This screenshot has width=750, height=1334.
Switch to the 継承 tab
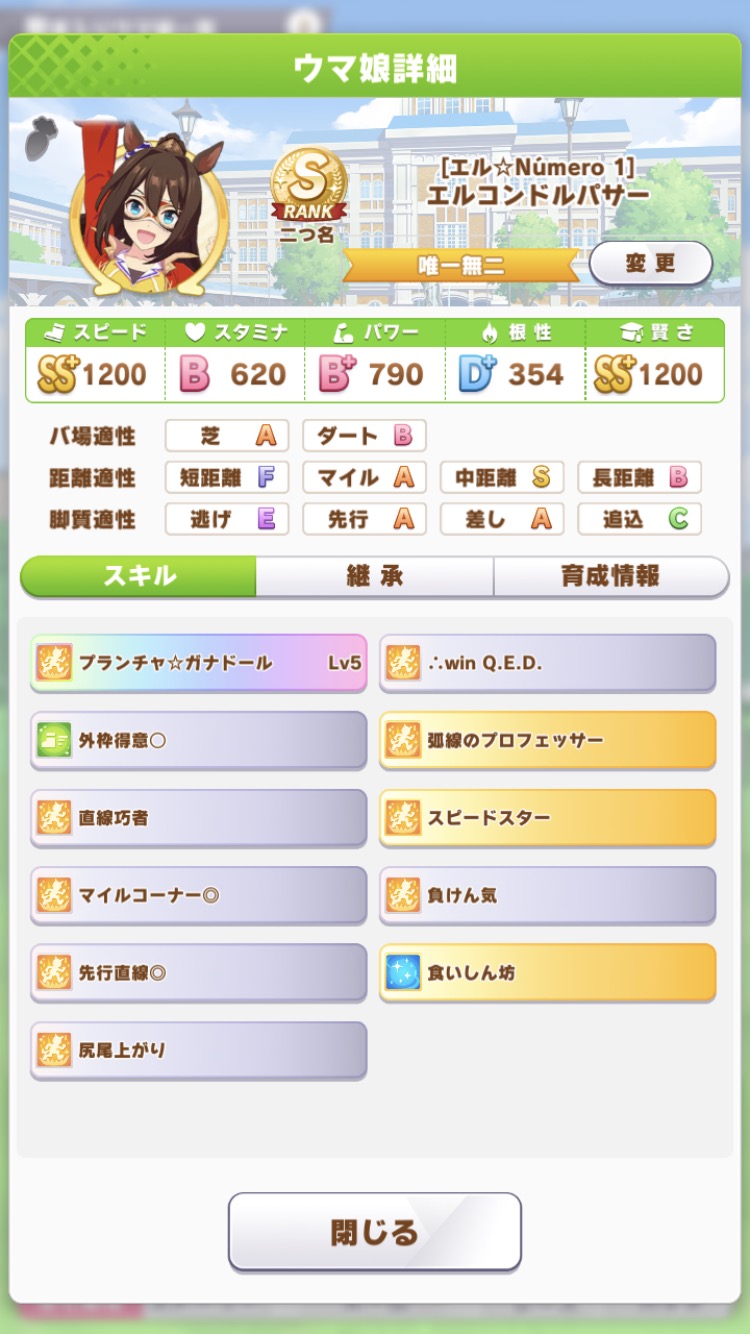(374, 576)
